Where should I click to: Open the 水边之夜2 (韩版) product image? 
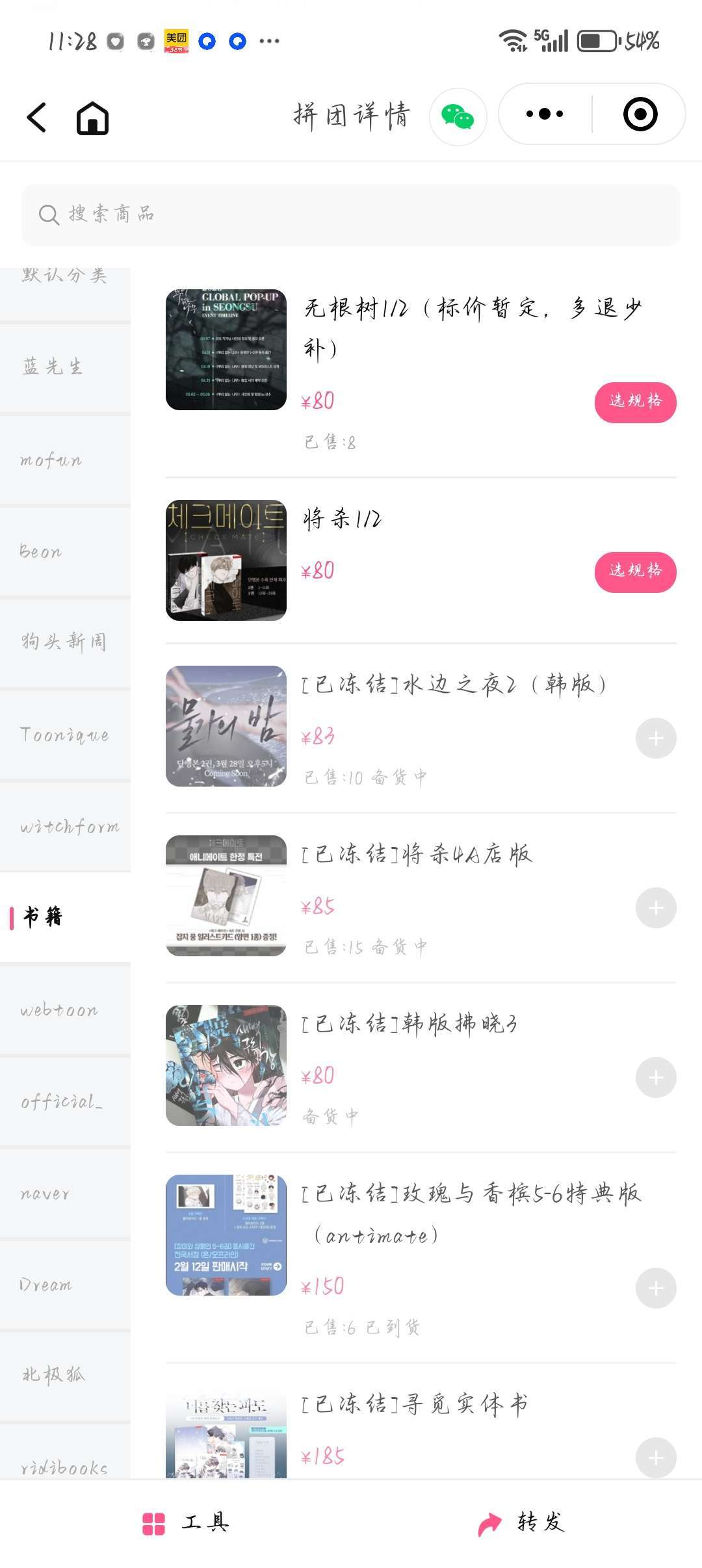[x=226, y=726]
